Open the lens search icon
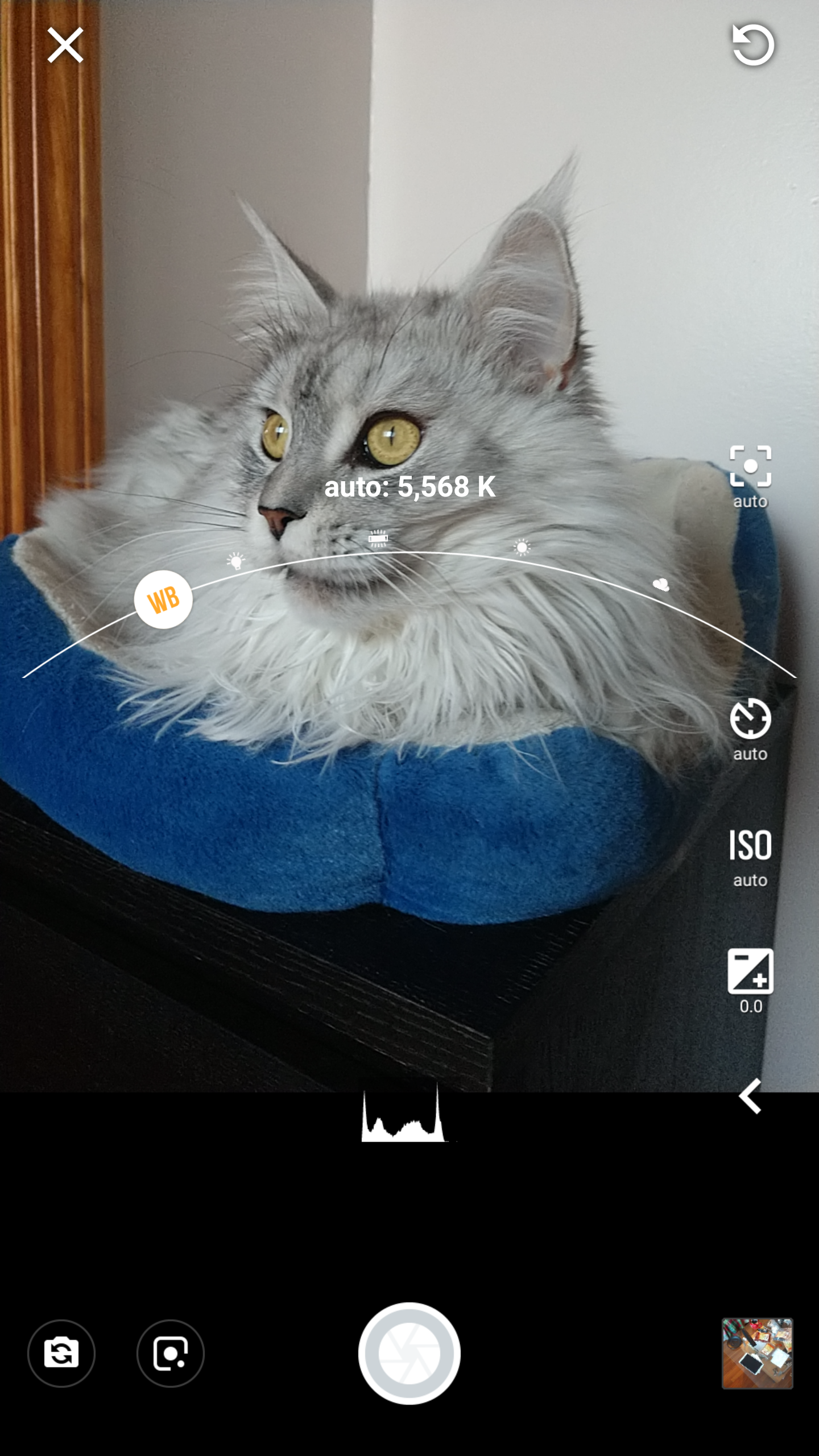This screenshot has height=1456, width=819. (171, 1353)
